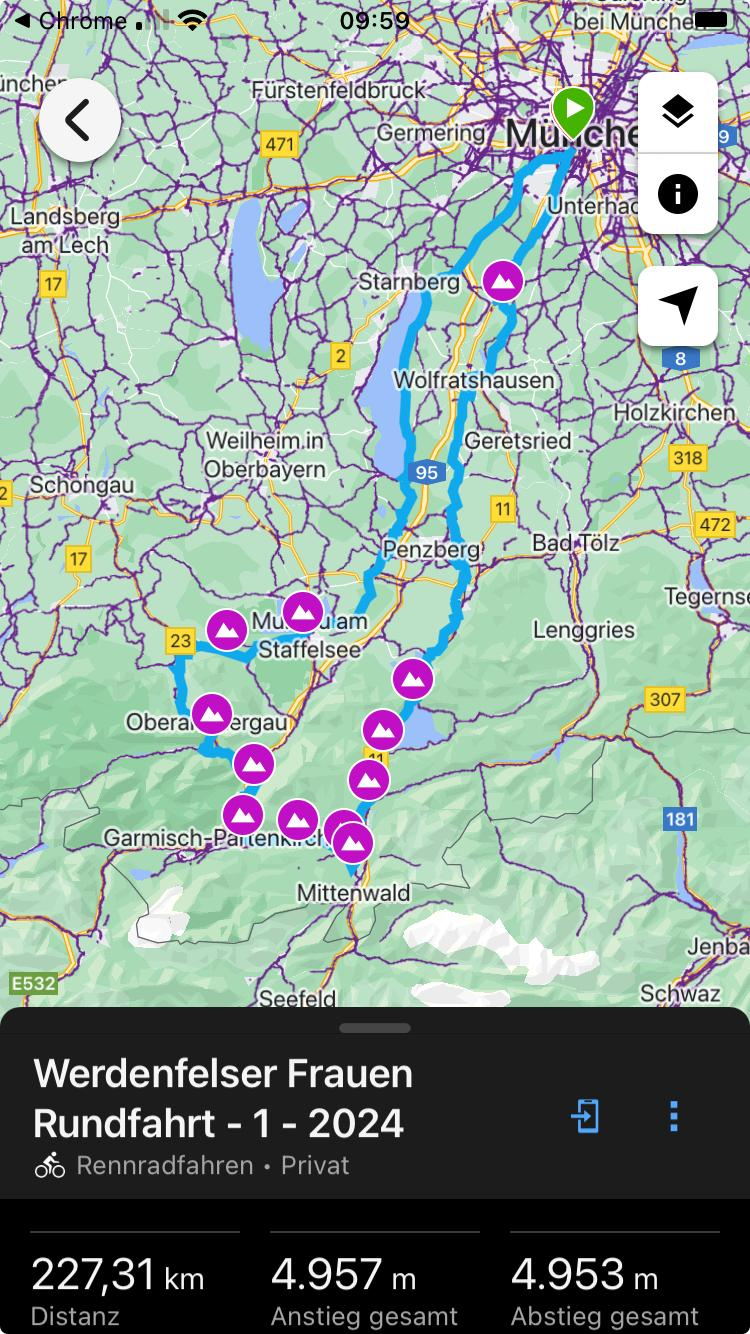Send the course to device
Viewport: 750px width, 1334px height.
585,1115
